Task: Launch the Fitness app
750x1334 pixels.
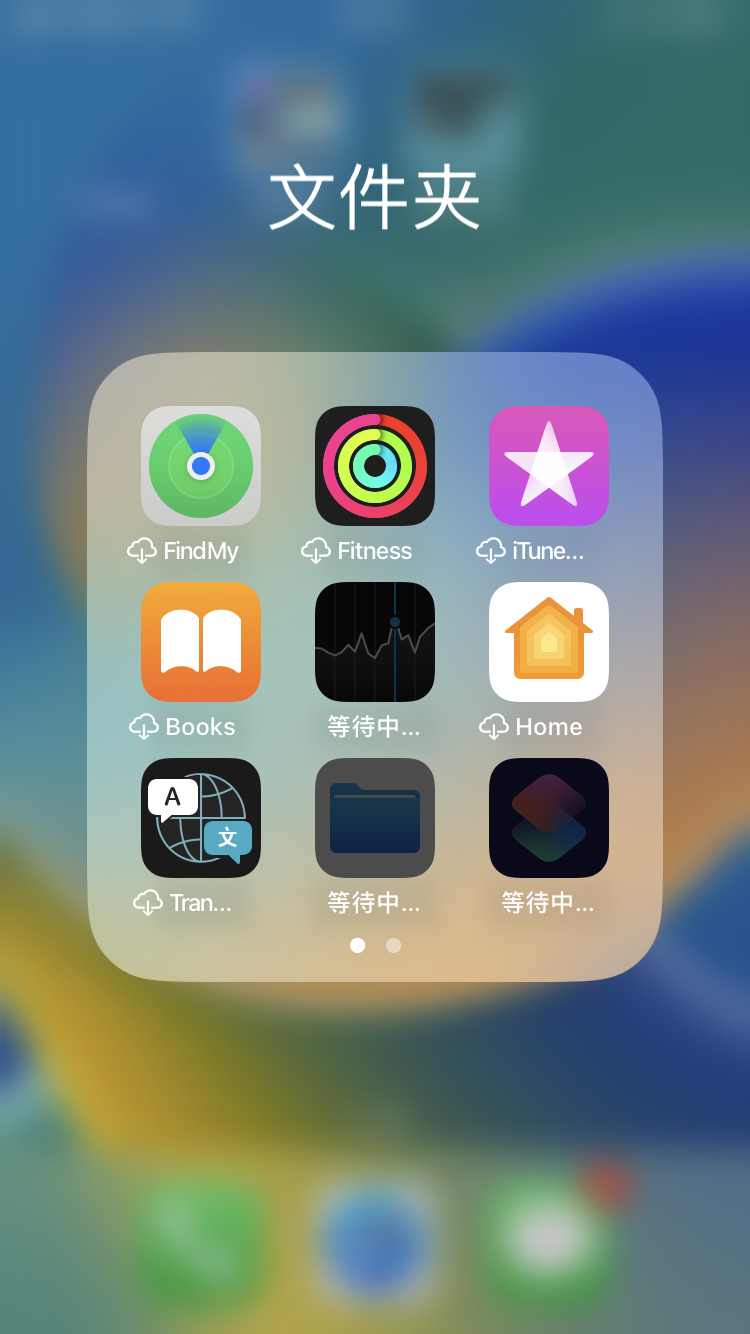Action: pyautogui.click(x=375, y=466)
